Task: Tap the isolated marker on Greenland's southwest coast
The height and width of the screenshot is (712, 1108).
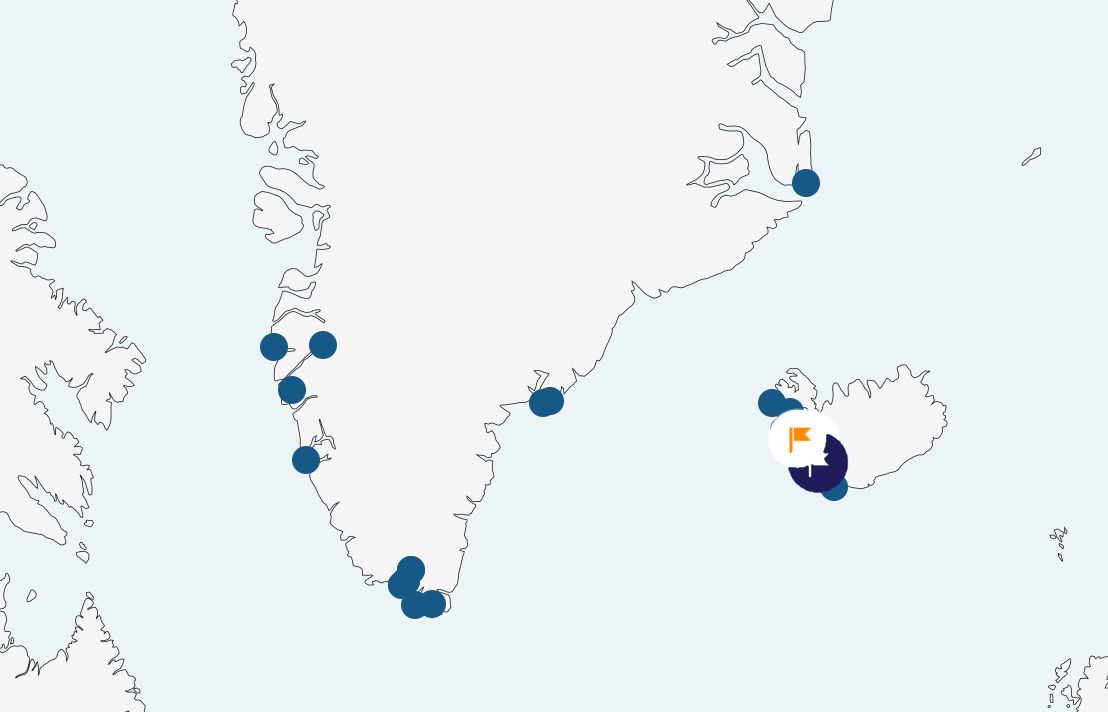Action: [x=306, y=460]
